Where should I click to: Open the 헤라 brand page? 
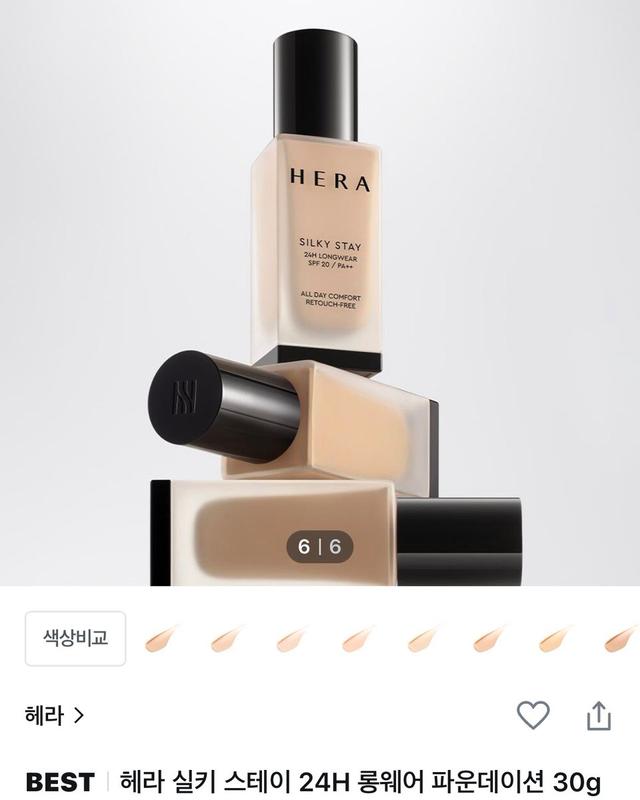click(55, 715)
